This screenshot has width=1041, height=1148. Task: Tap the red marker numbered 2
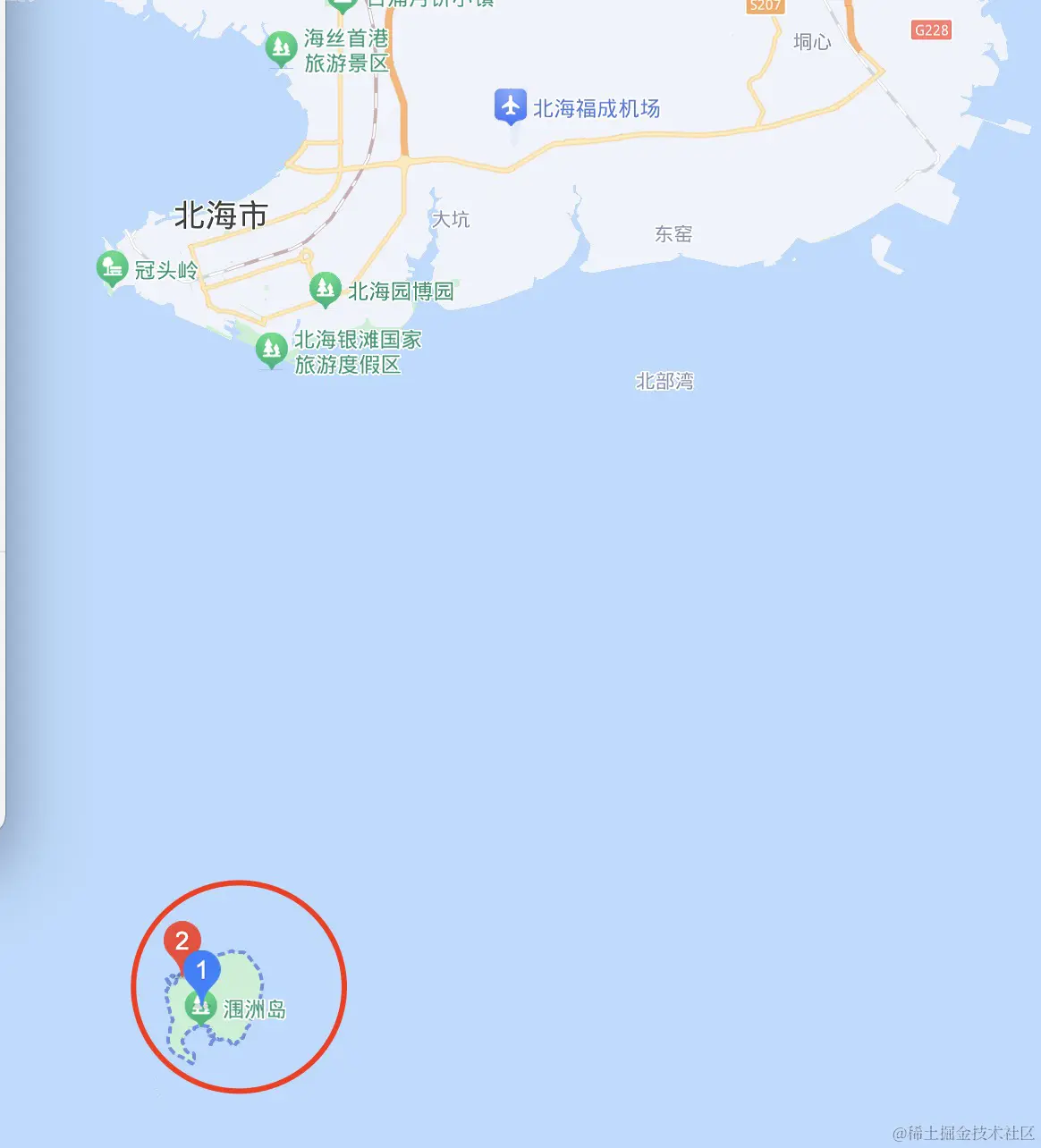point(182,941)
